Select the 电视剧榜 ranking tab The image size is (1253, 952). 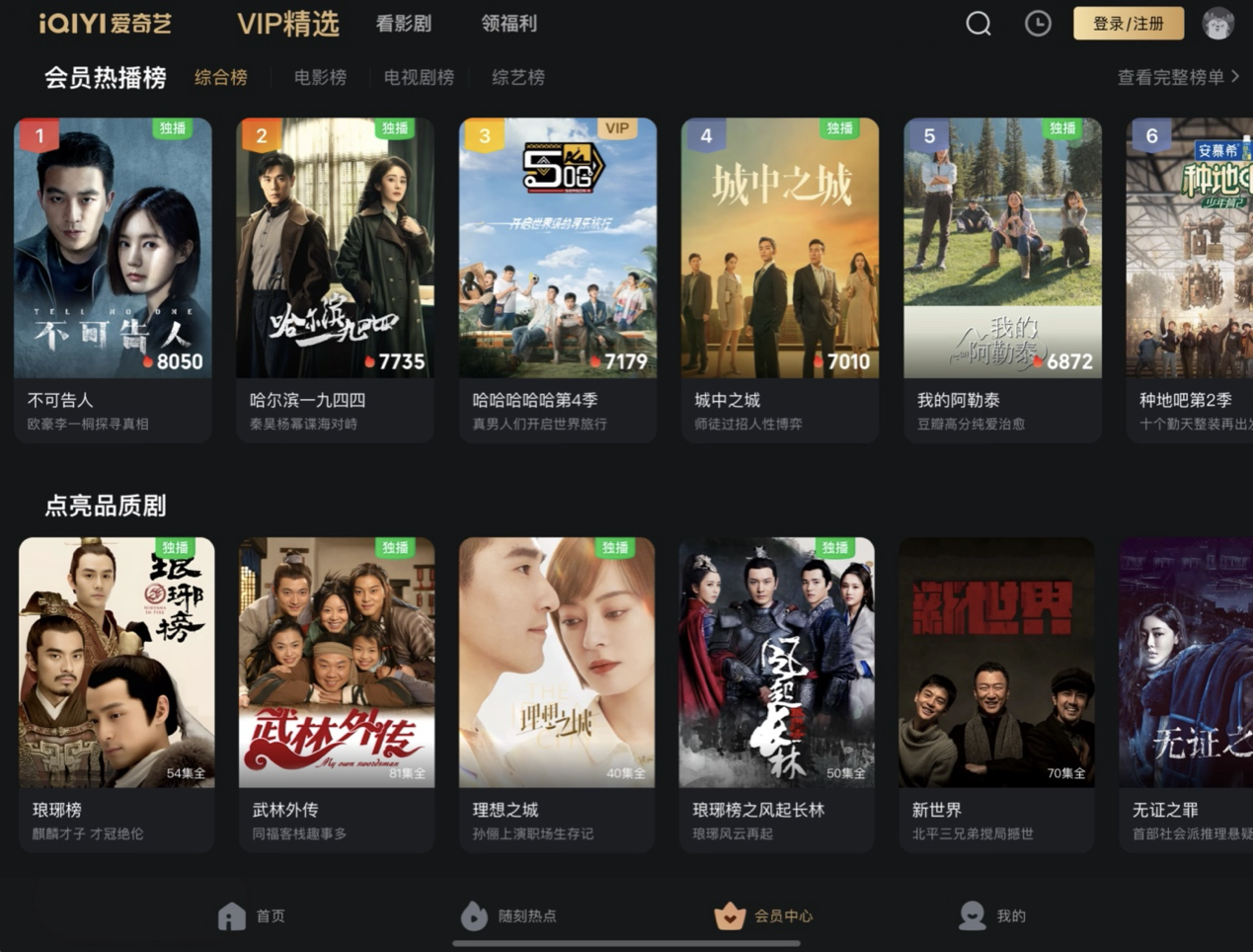(419, 77)
